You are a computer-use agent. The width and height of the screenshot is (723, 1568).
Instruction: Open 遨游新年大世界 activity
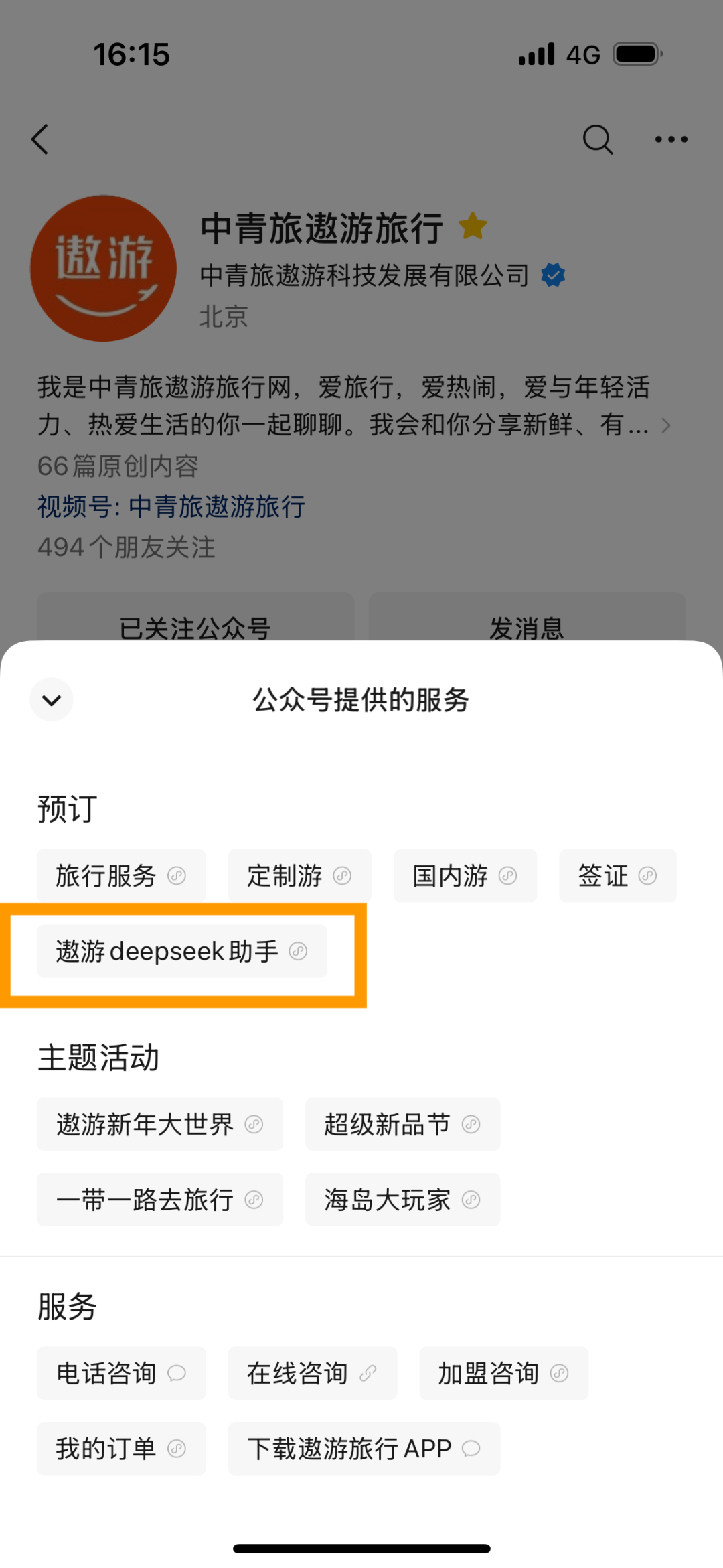click(159, 1125)
